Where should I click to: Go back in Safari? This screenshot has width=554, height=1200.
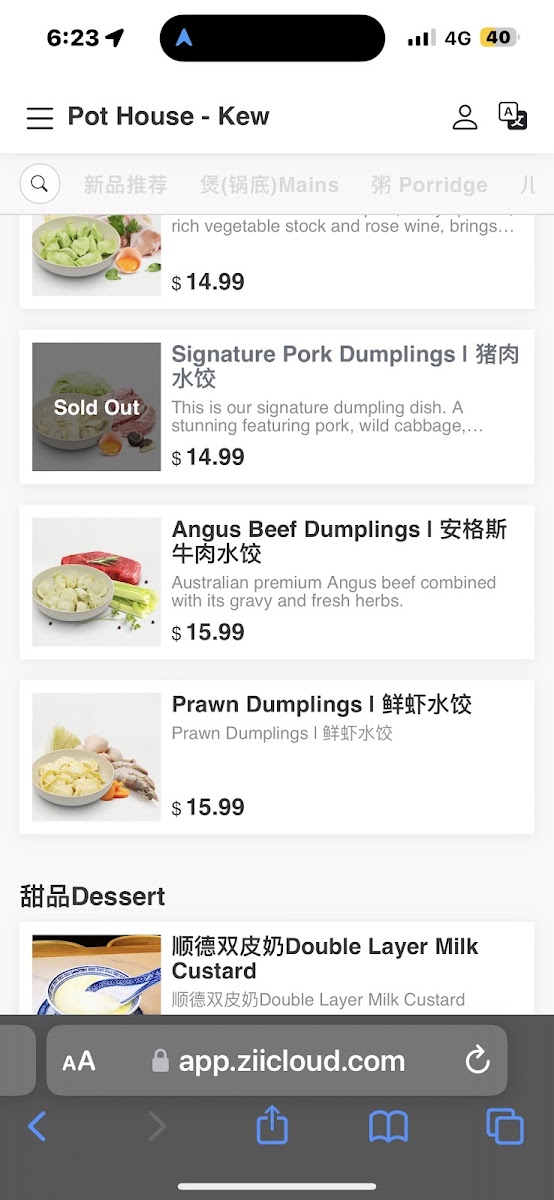tap(37, 1127)
